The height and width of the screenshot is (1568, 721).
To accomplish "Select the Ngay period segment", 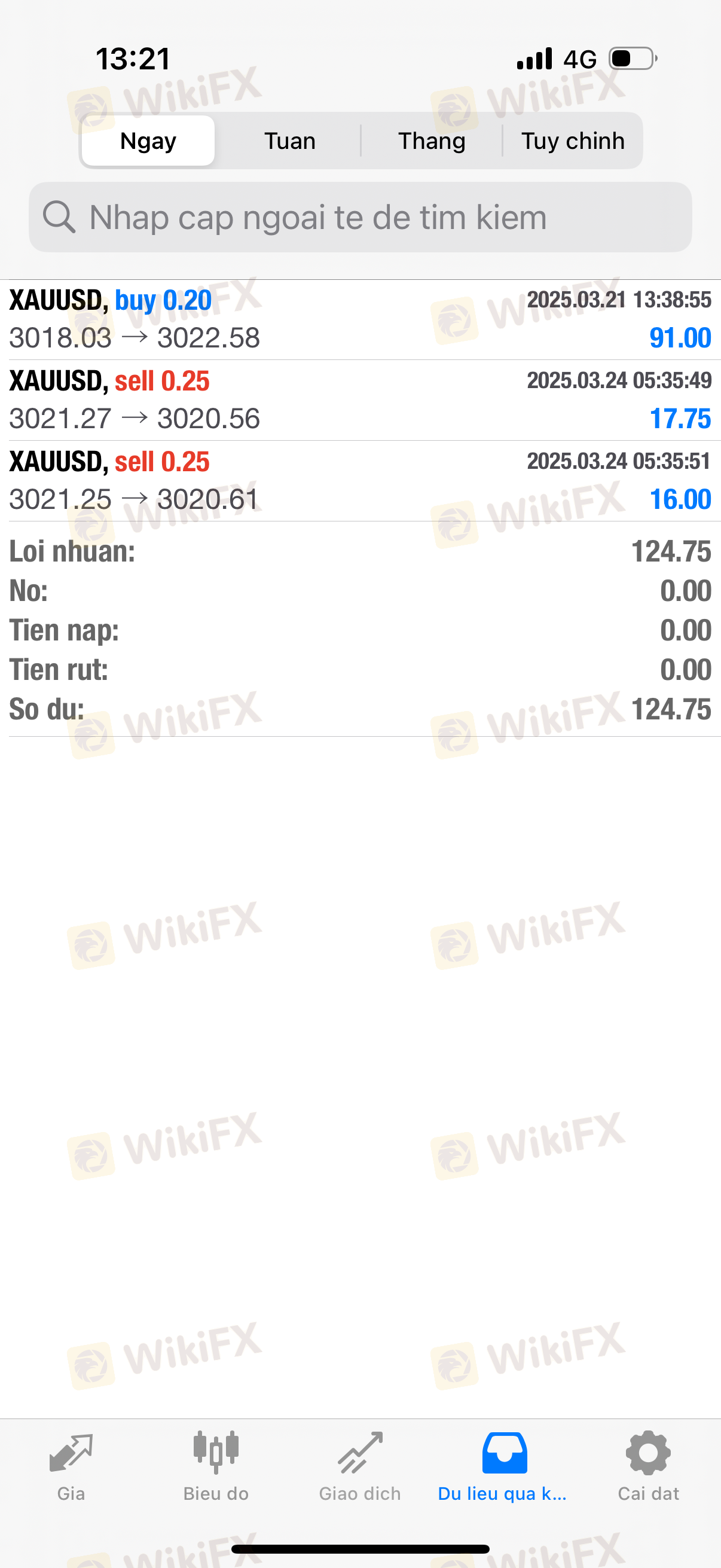I will coord(148,141).
